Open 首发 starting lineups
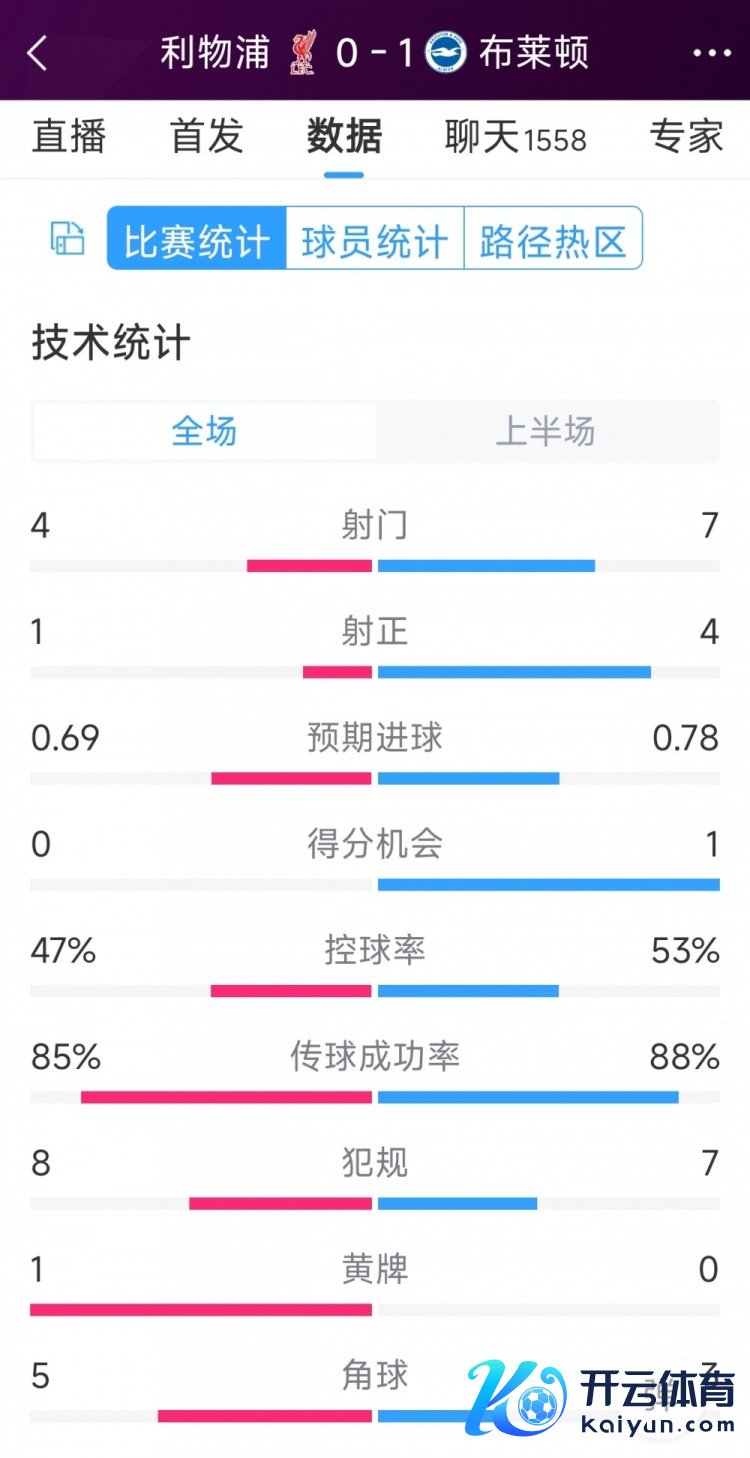 (x=204, y=138)
